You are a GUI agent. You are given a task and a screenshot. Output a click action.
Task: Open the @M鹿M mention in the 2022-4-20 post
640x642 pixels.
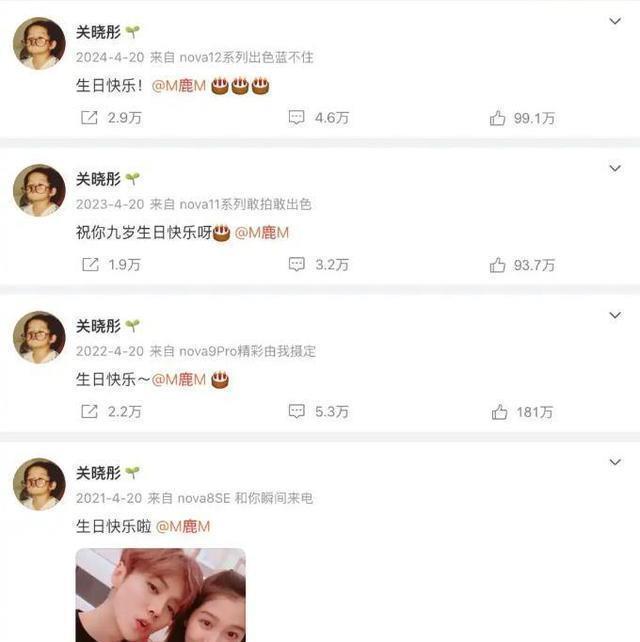tap(178, 380)
